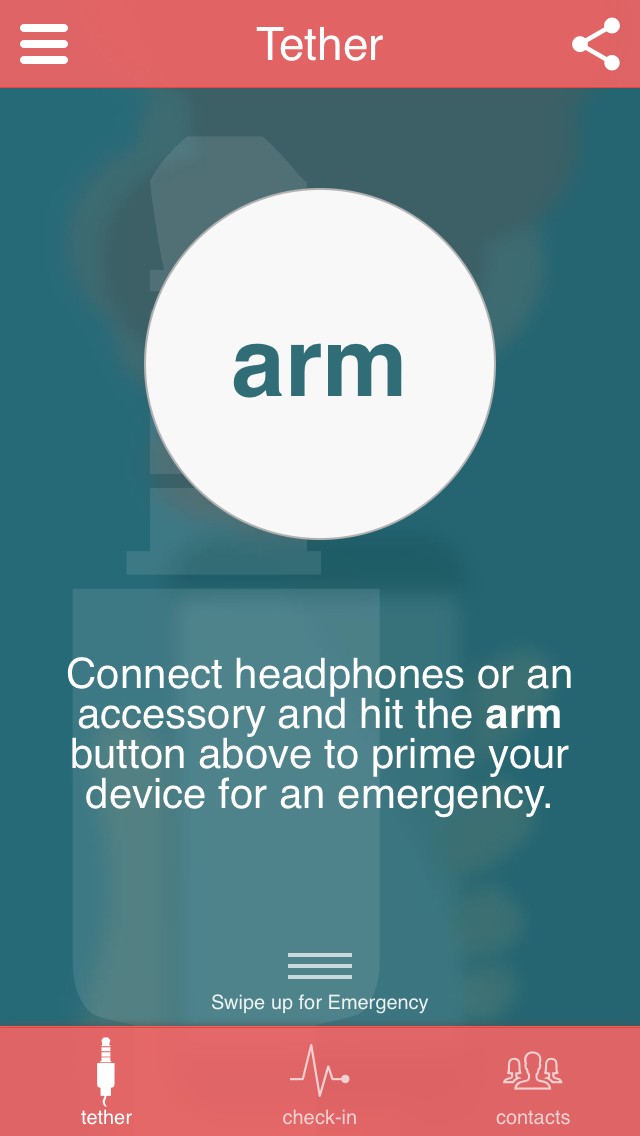Open the hamburger menu
This screenshot has width=640, height=1136.
[x=44, y=44]
